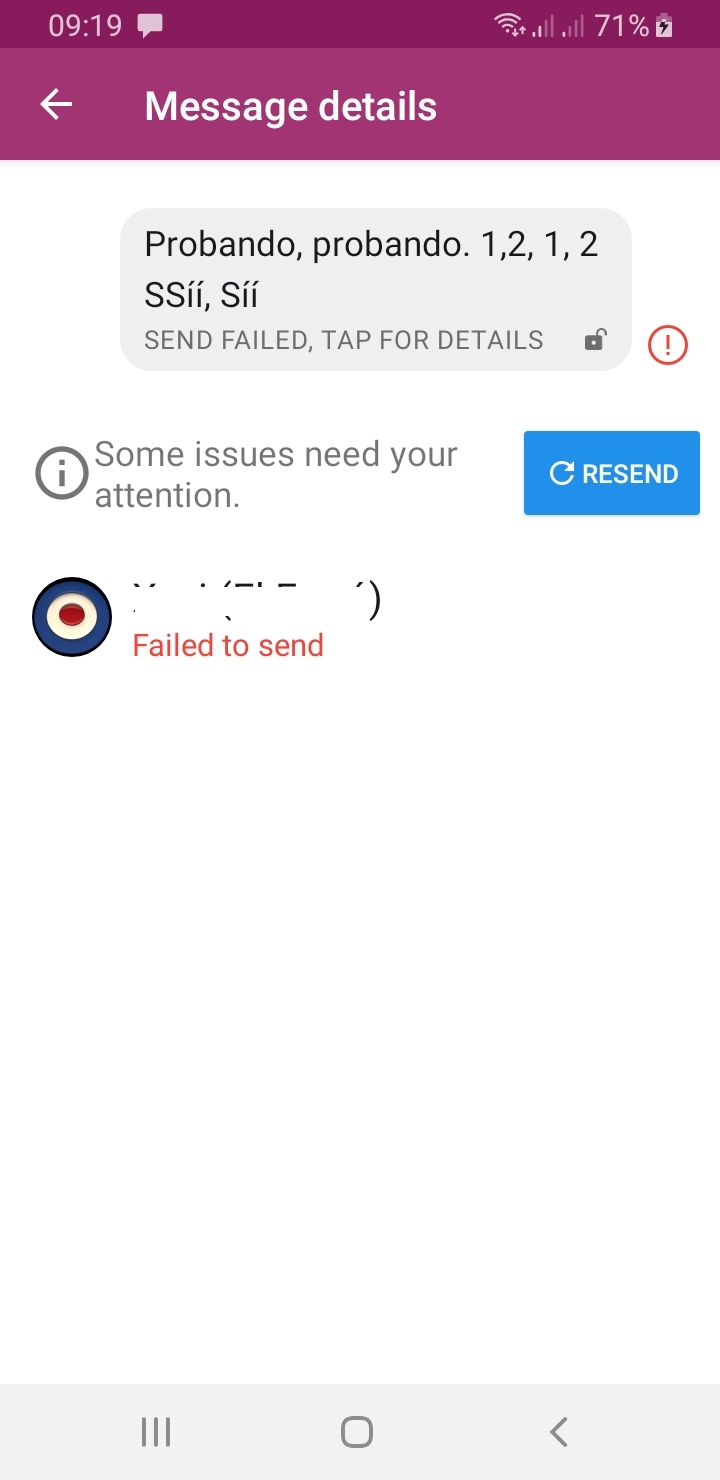Viewport: 720px width, 1480px height.
Task: Open recent apps from the navigation bar
Action: tap(156, 1432)
